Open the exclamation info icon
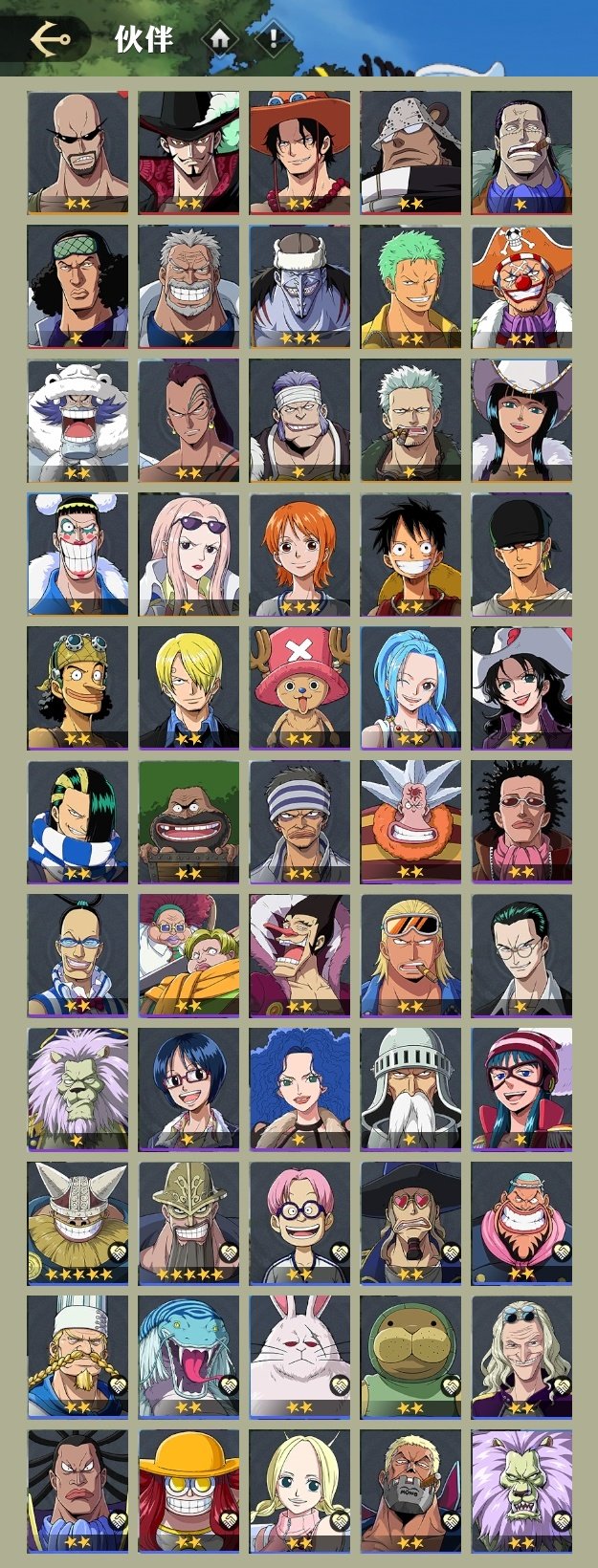 point(274,39)
